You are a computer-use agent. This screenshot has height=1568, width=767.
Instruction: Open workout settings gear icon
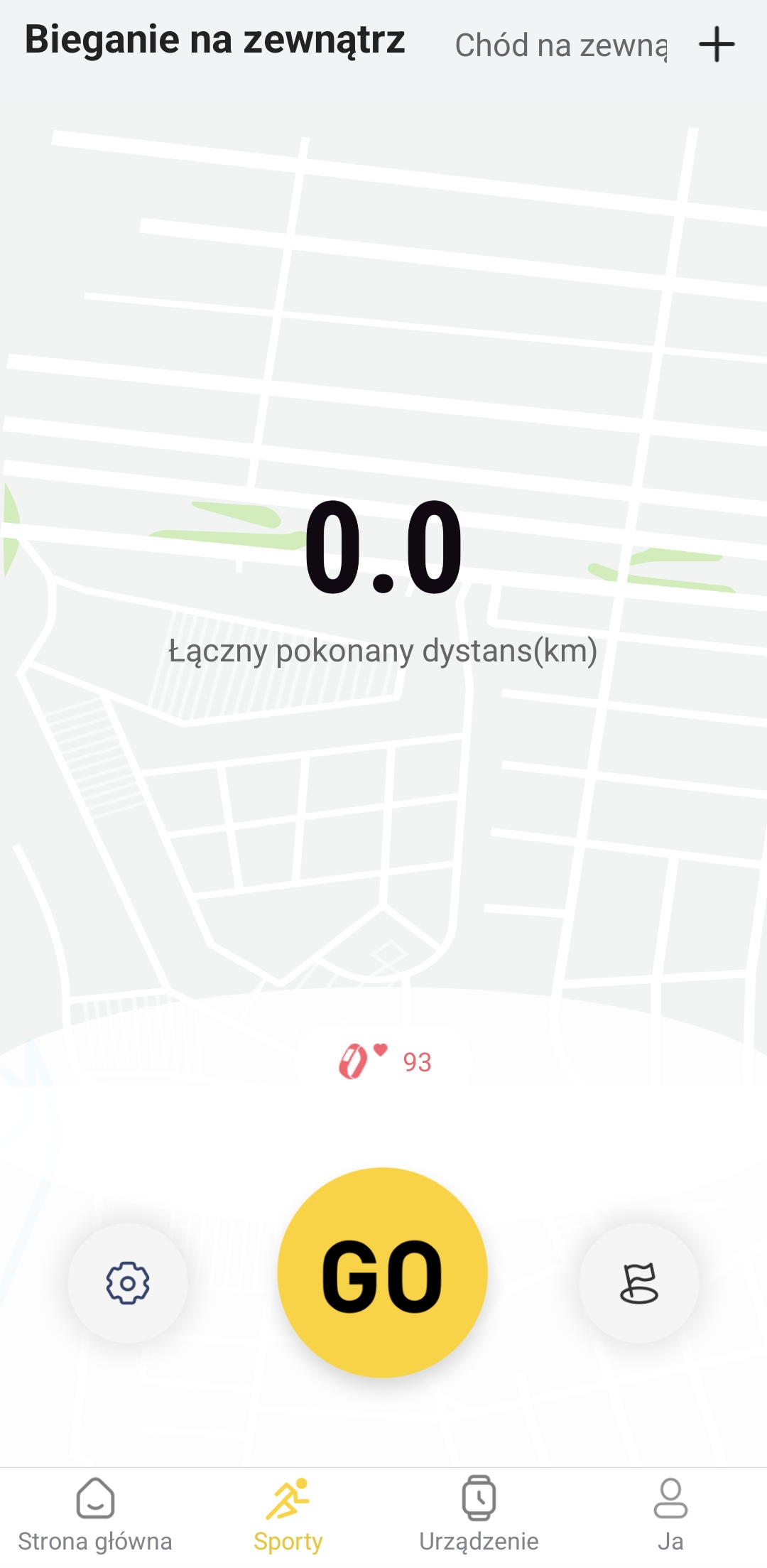(x=128, y=1282)
